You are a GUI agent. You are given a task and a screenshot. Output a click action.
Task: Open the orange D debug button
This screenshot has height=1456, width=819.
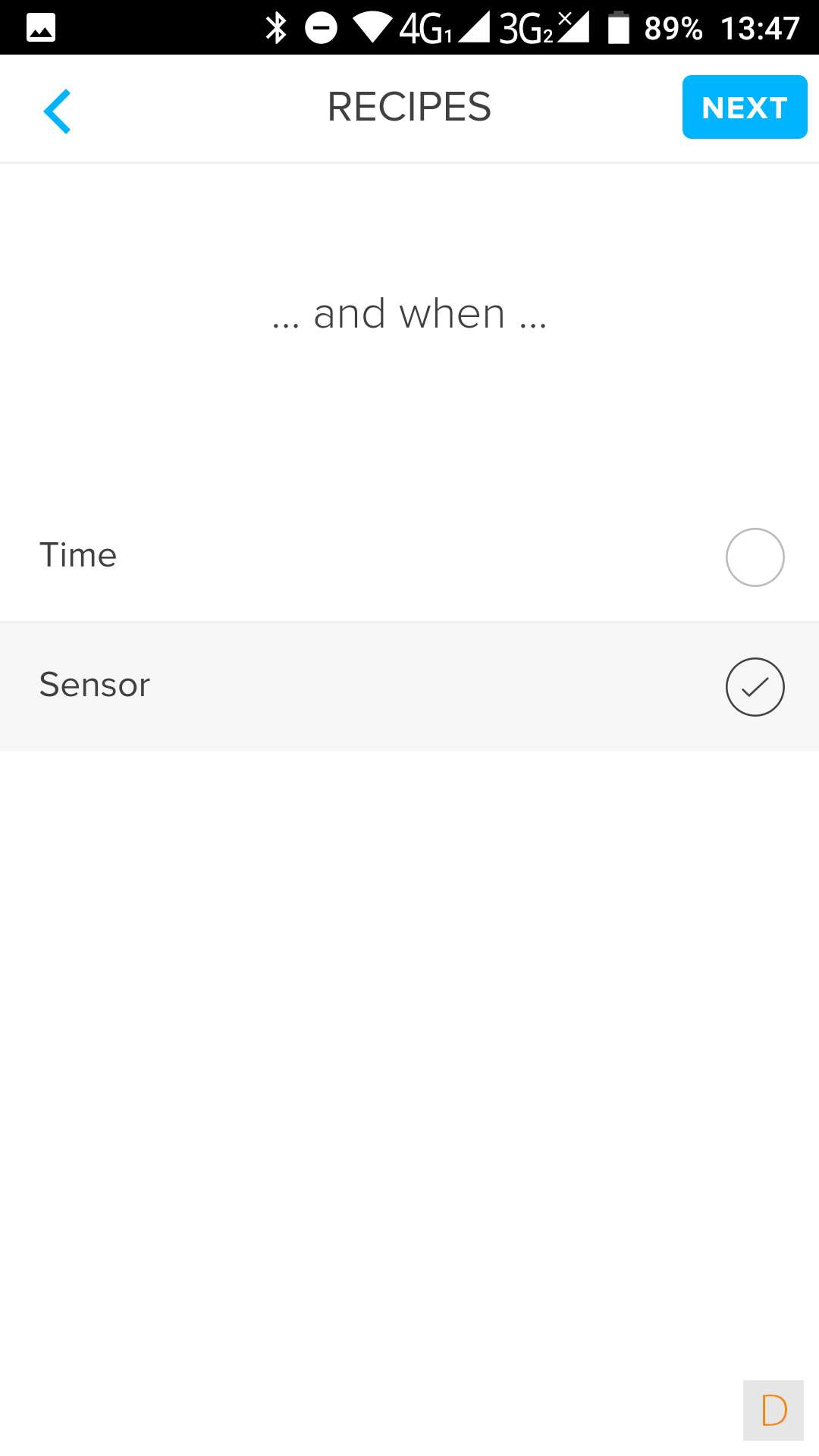pos(773,1410)
